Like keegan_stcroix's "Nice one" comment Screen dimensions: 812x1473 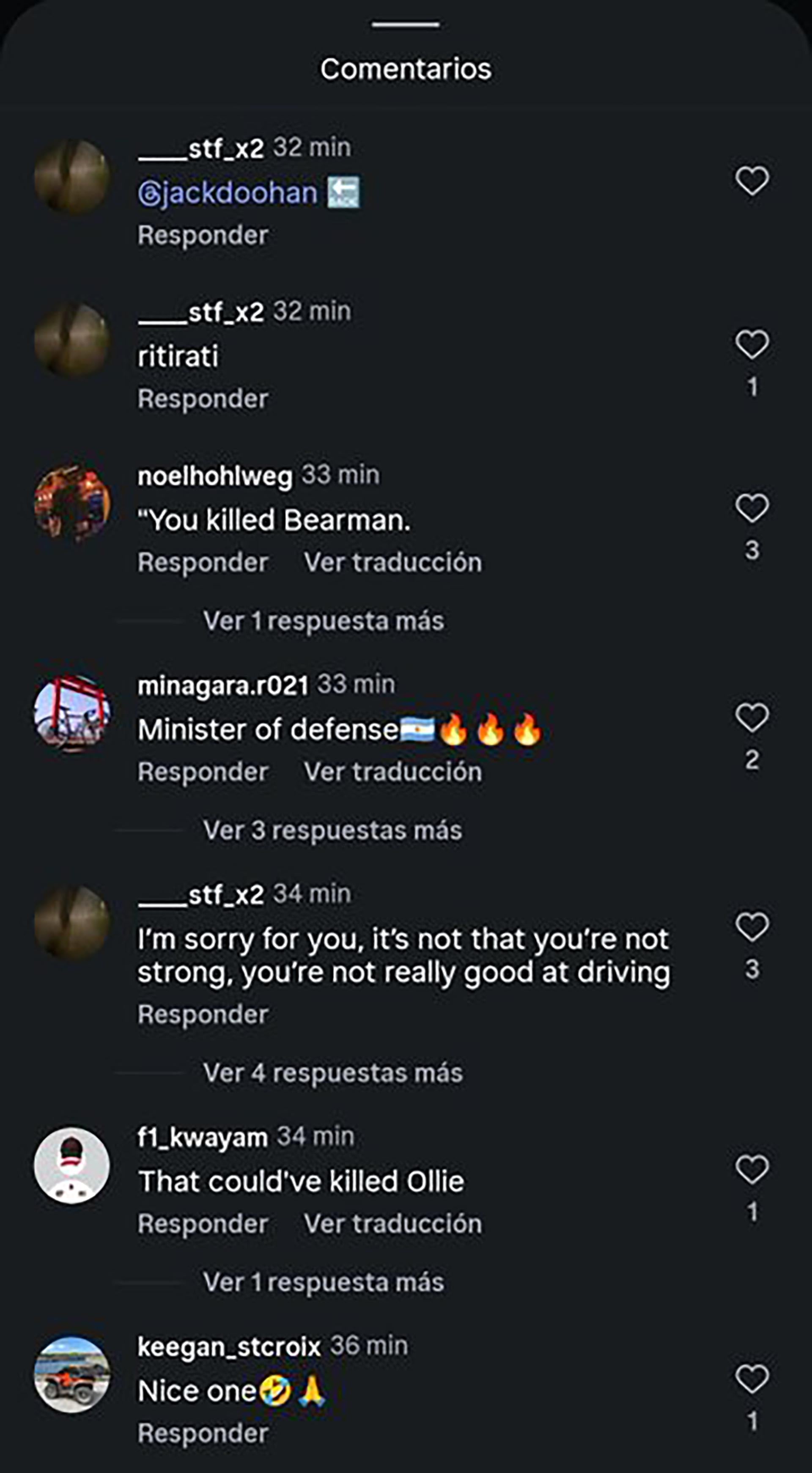click(752, 1378)
